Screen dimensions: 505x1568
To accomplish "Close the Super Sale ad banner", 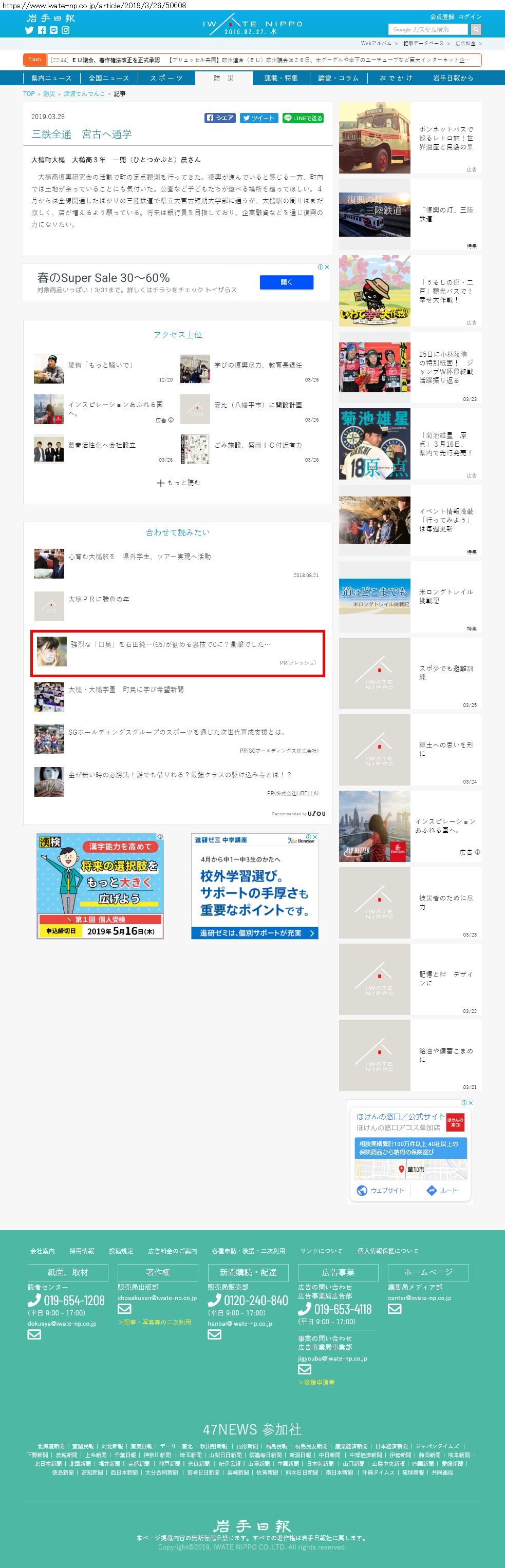I will pyautogui.click(x=327, y=266).
